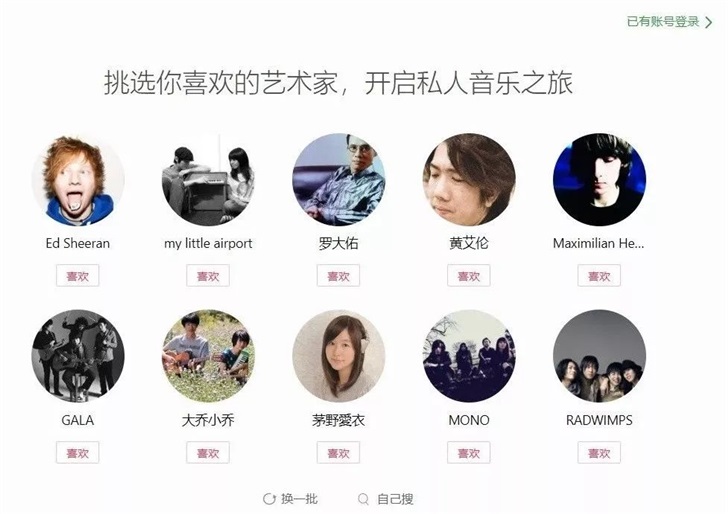
Task: Tap 喜欢 under RADWIMPS
Action: (599, 453)
